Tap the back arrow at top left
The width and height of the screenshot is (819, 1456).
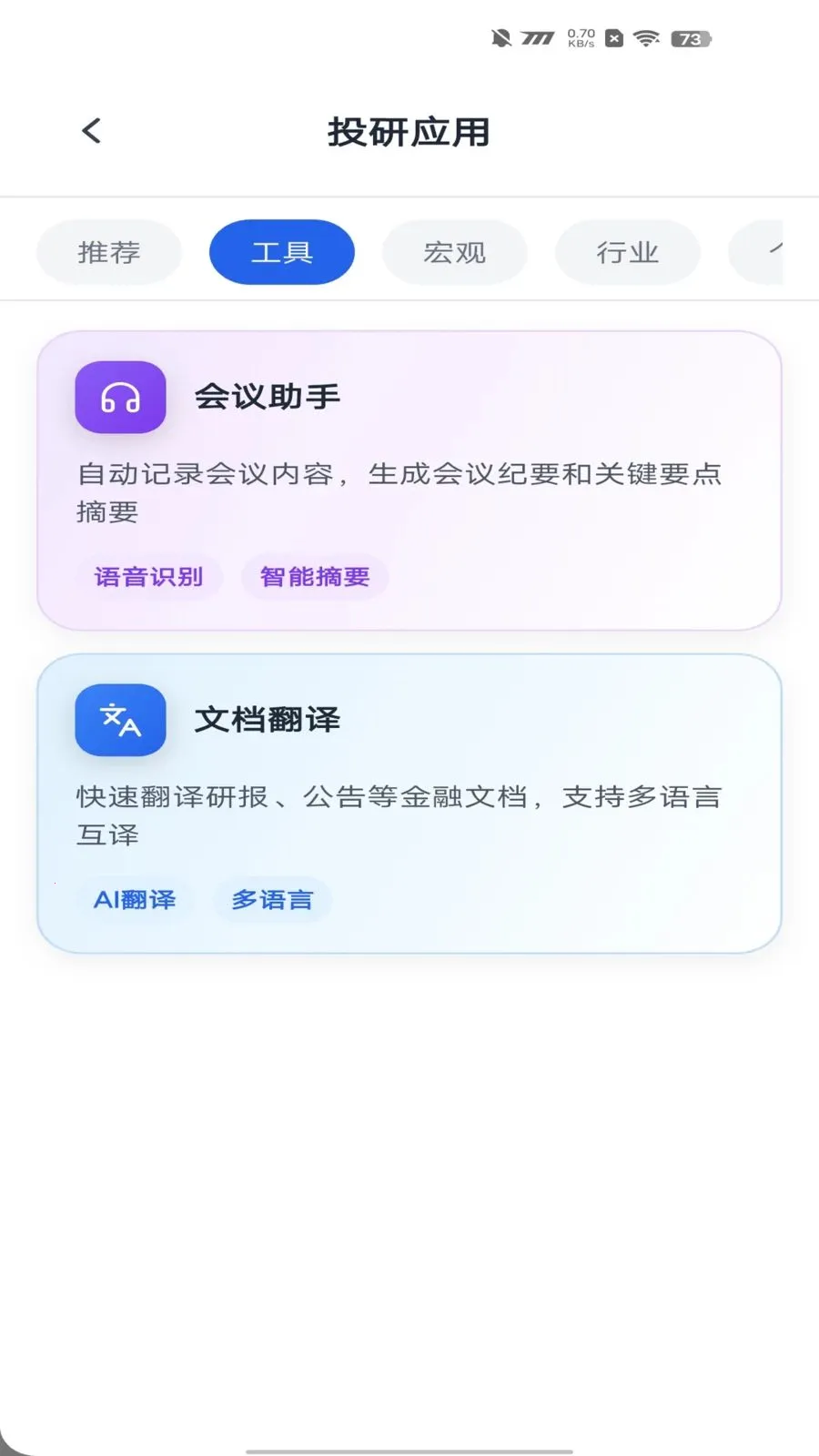pyautogui.click(x=89, y=130)
